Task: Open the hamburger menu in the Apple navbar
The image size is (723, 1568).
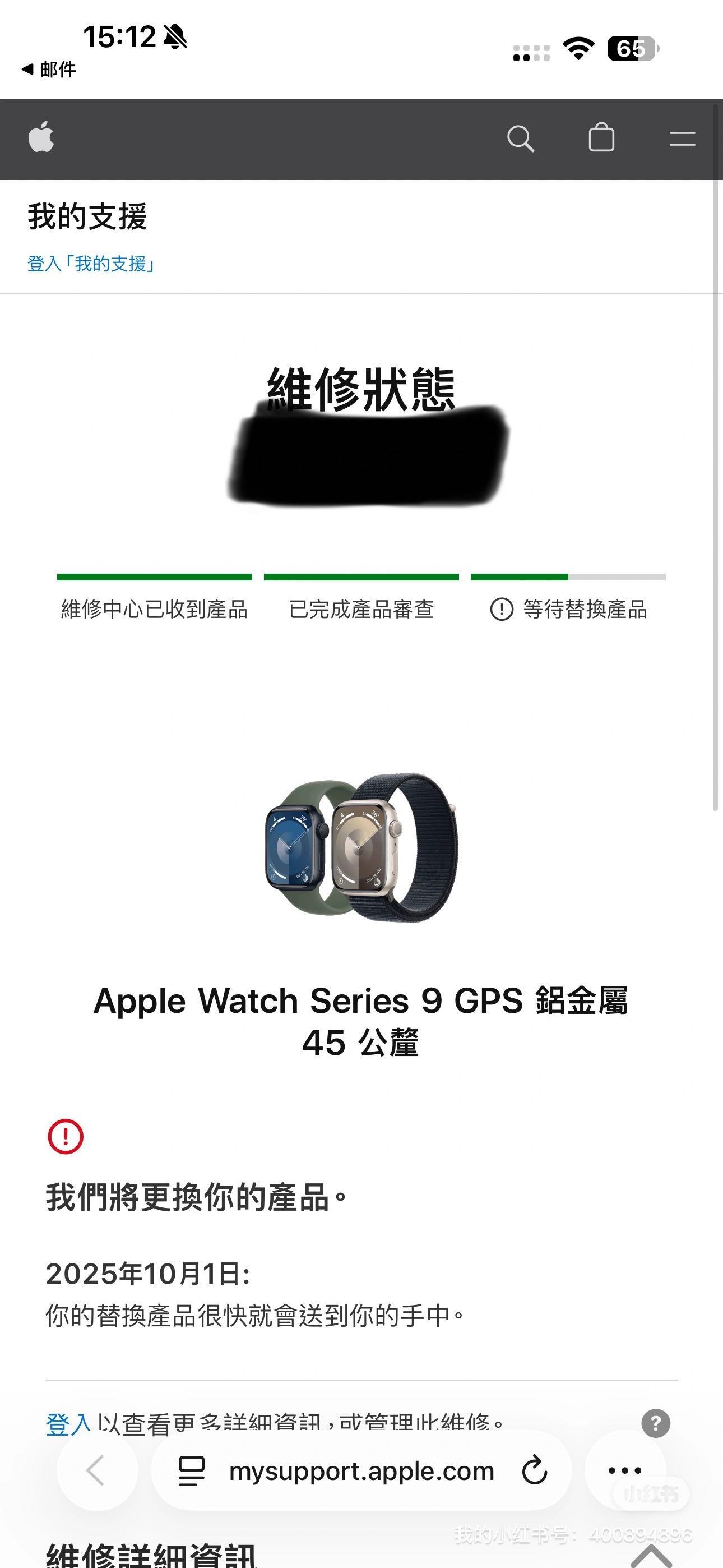Action: (x=682, y=139)
